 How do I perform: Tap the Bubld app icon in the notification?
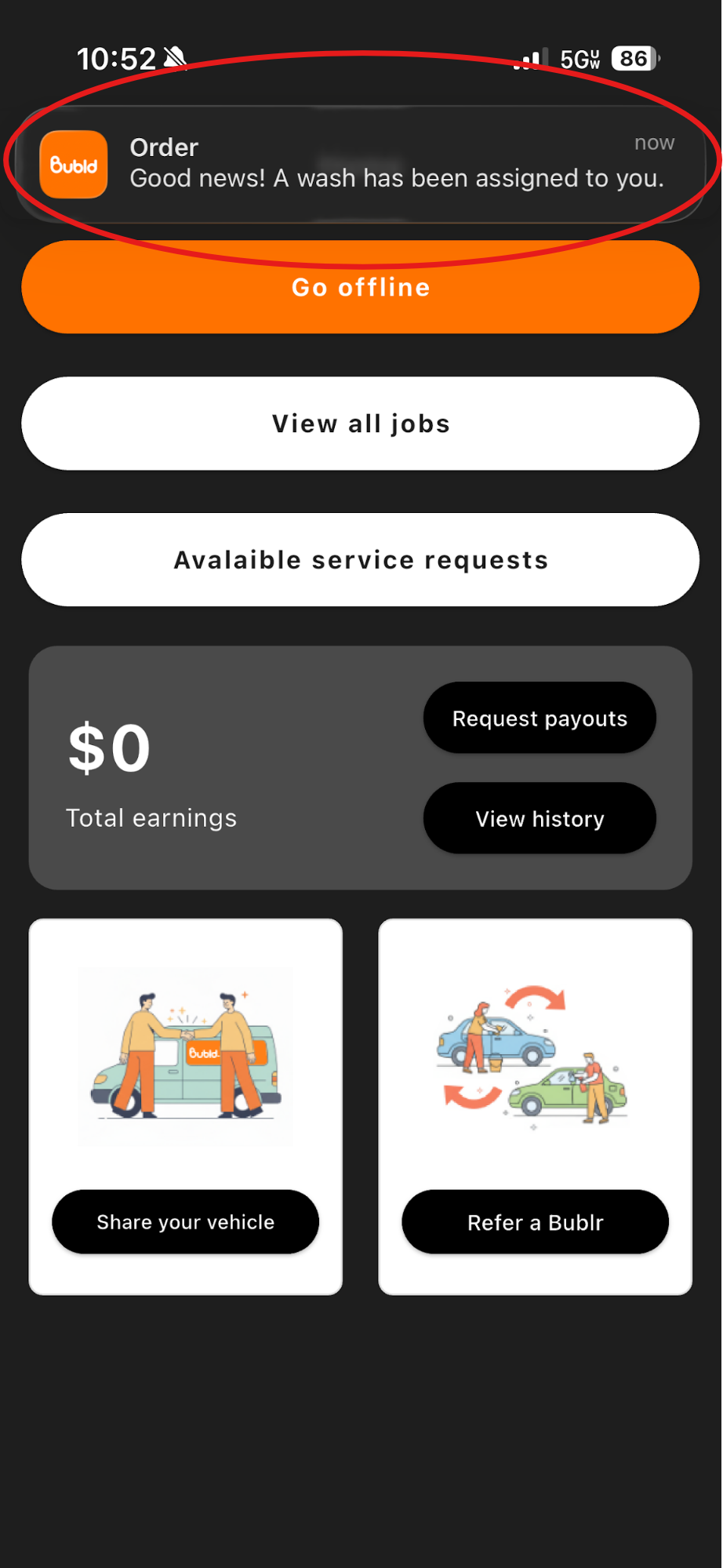74,165
